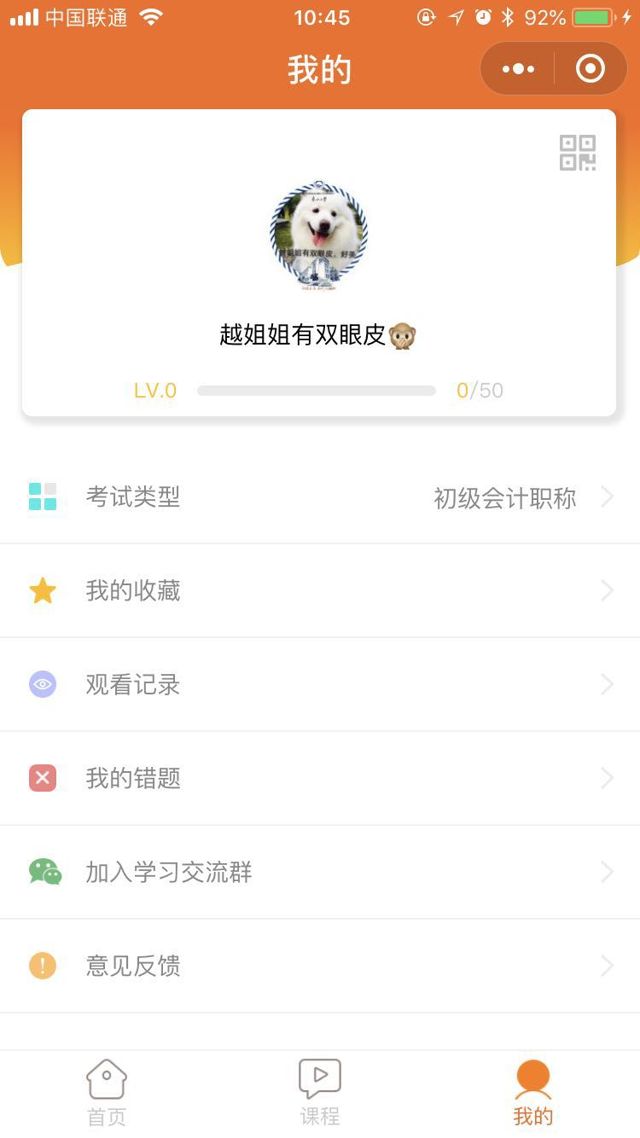Open 意见反馈 feedback
Viewport: 640px width, 1138px height.
(x=320, y=966)
